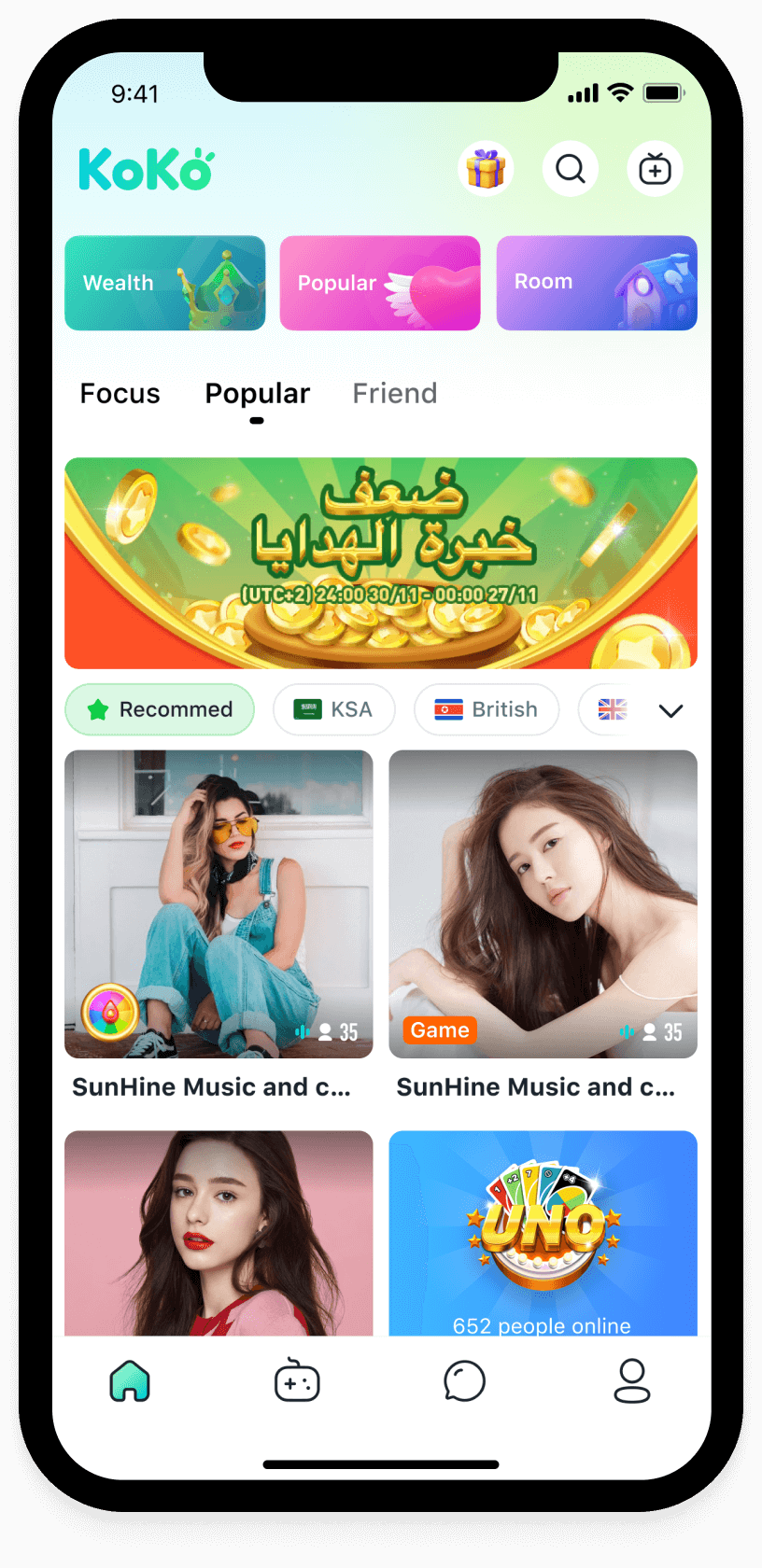Image resolution: width=762 pixels, height=1568 pixels.
Task: Switch to the Friend tab
Action: coord(394,394)
